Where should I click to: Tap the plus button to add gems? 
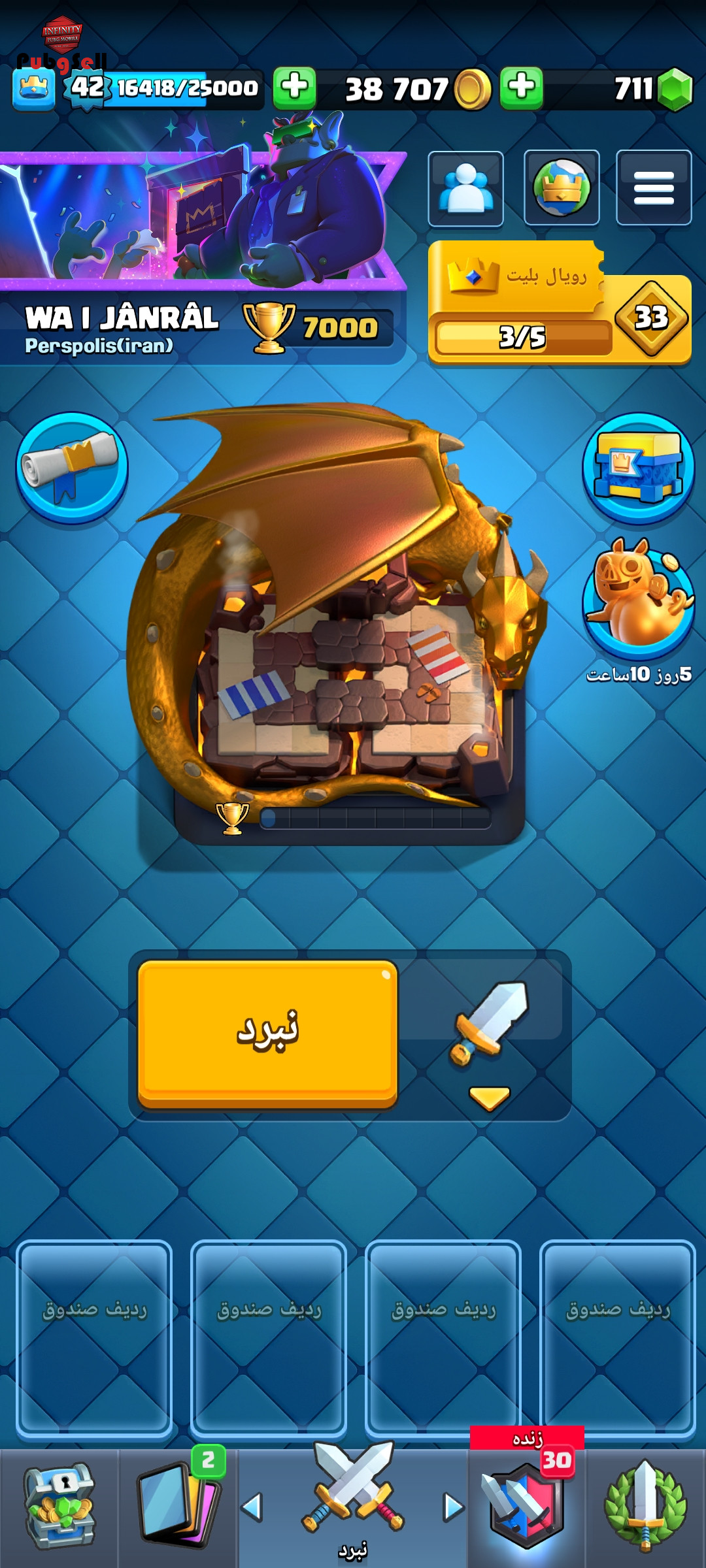pyautogui.click(x=522, y=88)
